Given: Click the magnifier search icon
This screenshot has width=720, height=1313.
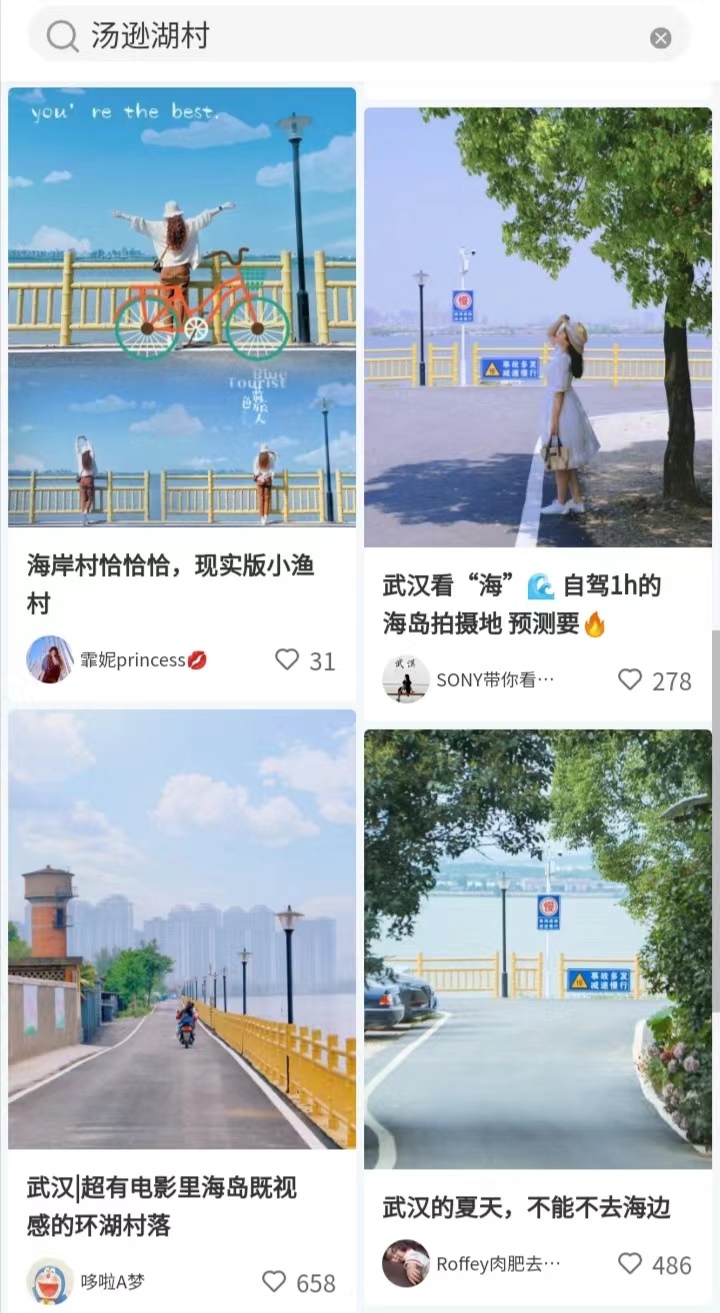Looking at the screenshot, I should click(x=62, y=37).
